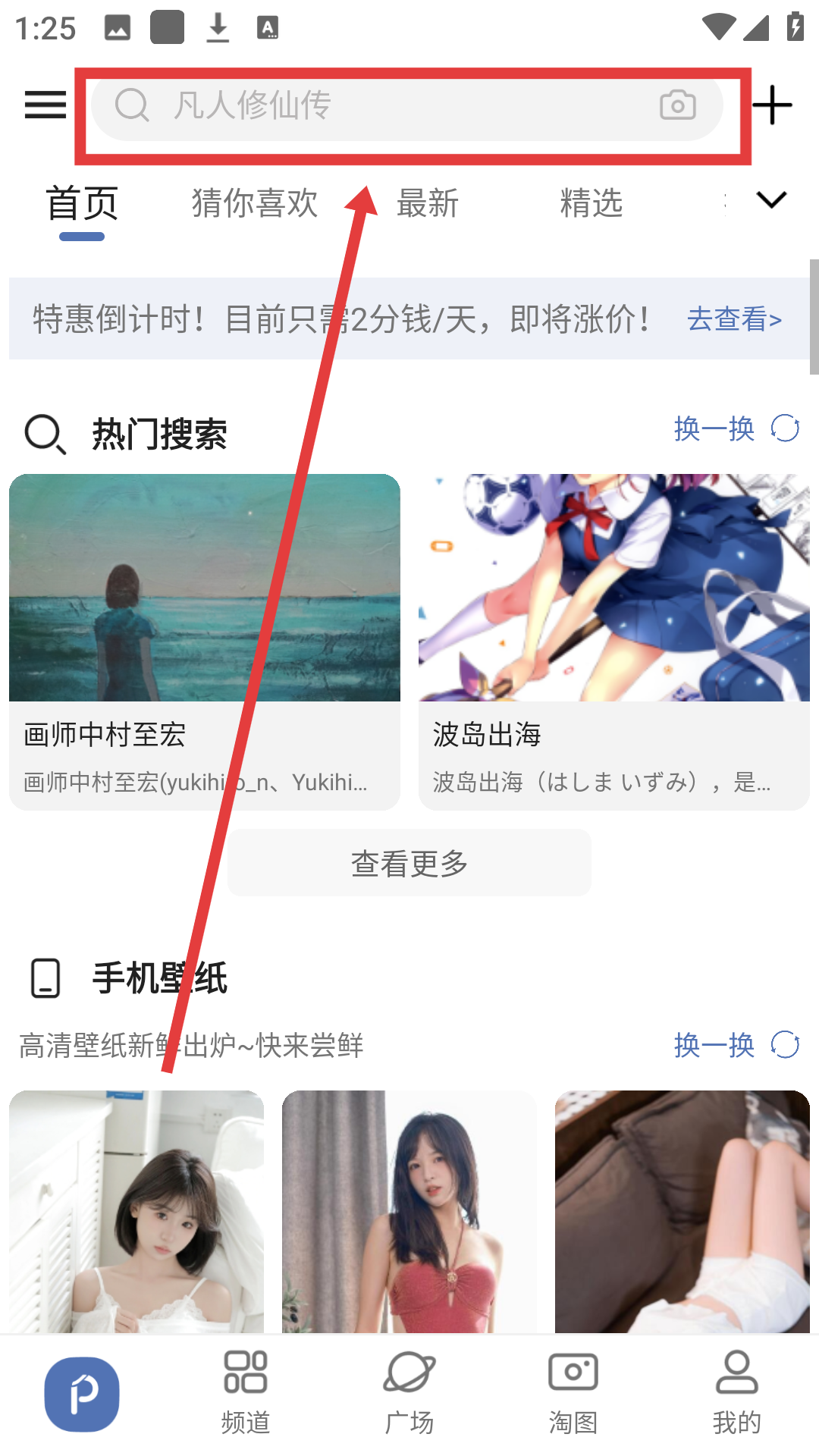Expand the tab list chevron
Viewport: 819px width, 1456px height.
pos(771,200)
